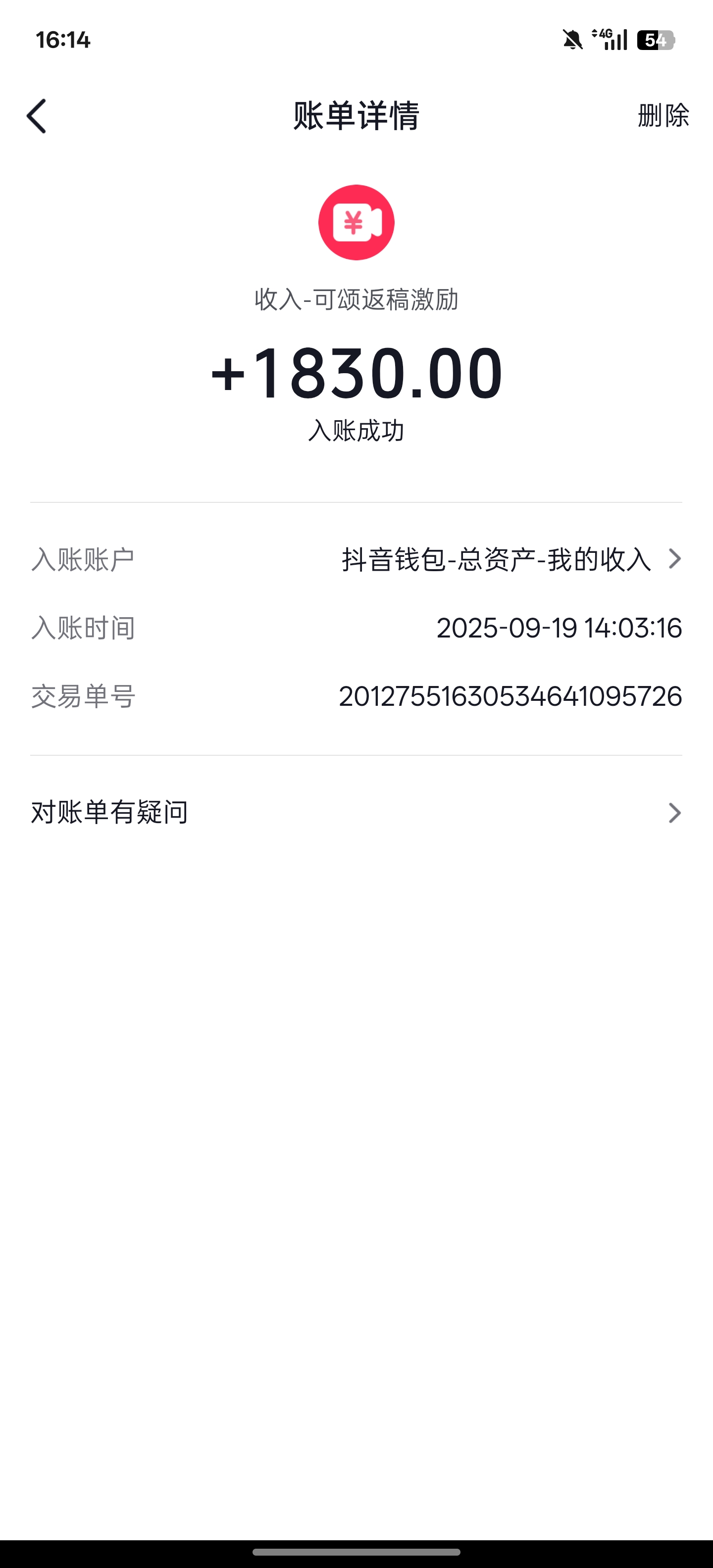713x1568 pixels.
Task: Select the 账单详情 title bar
Action: (x=356, y=116)
